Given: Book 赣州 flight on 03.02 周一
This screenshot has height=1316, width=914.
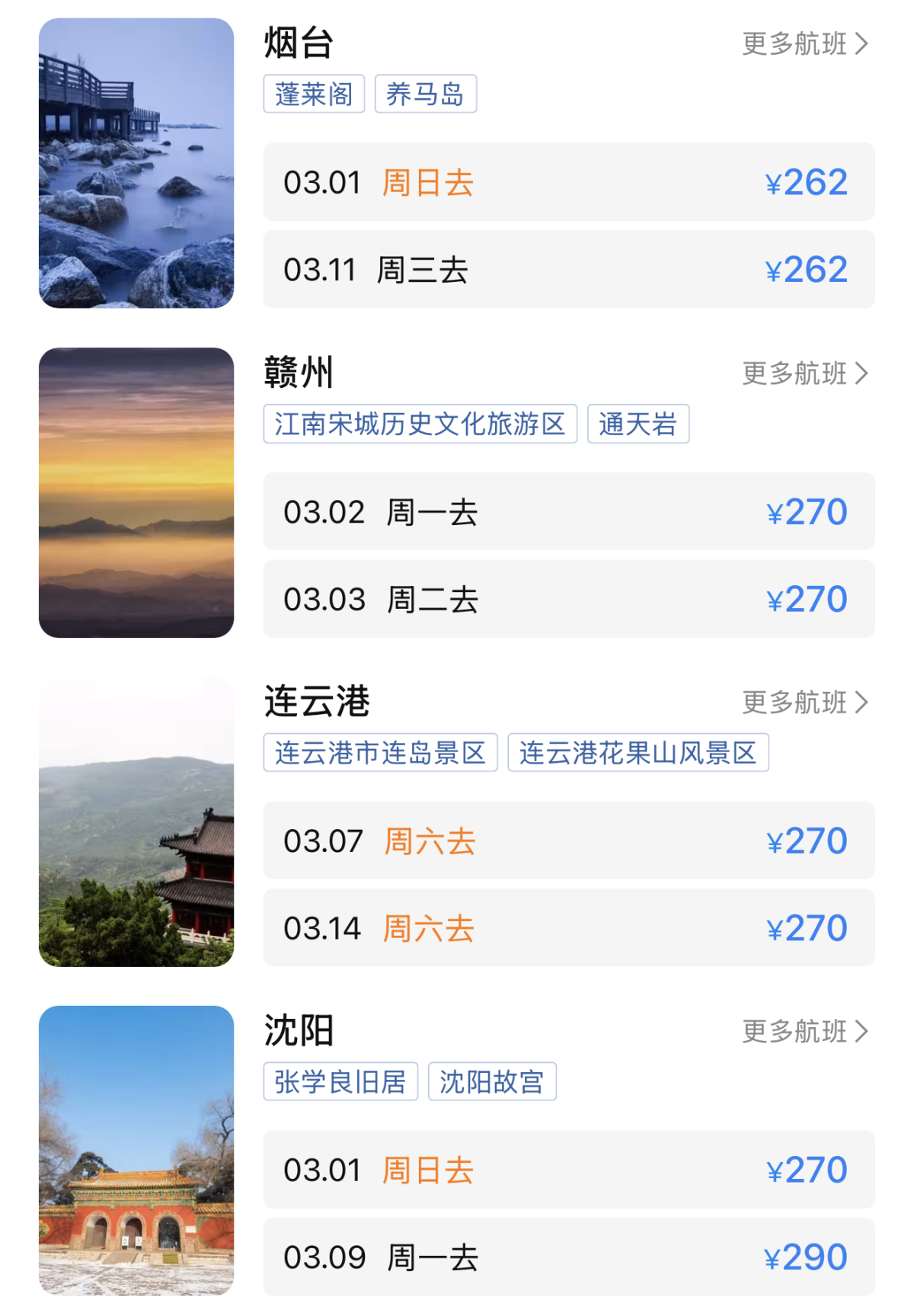Looking at the screenshot, I should 568,512.
